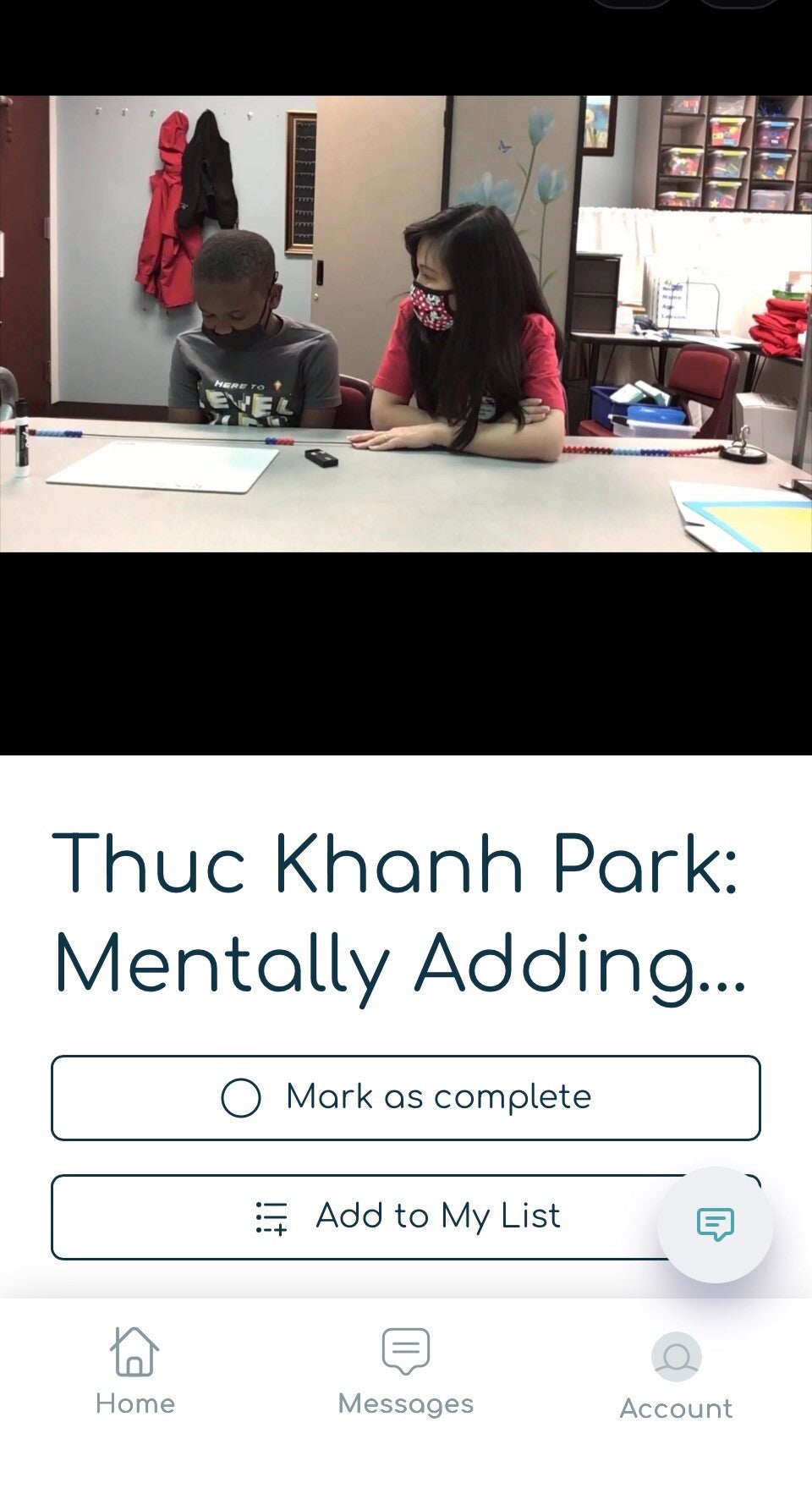Go to the Home tab

point(135,1370)
